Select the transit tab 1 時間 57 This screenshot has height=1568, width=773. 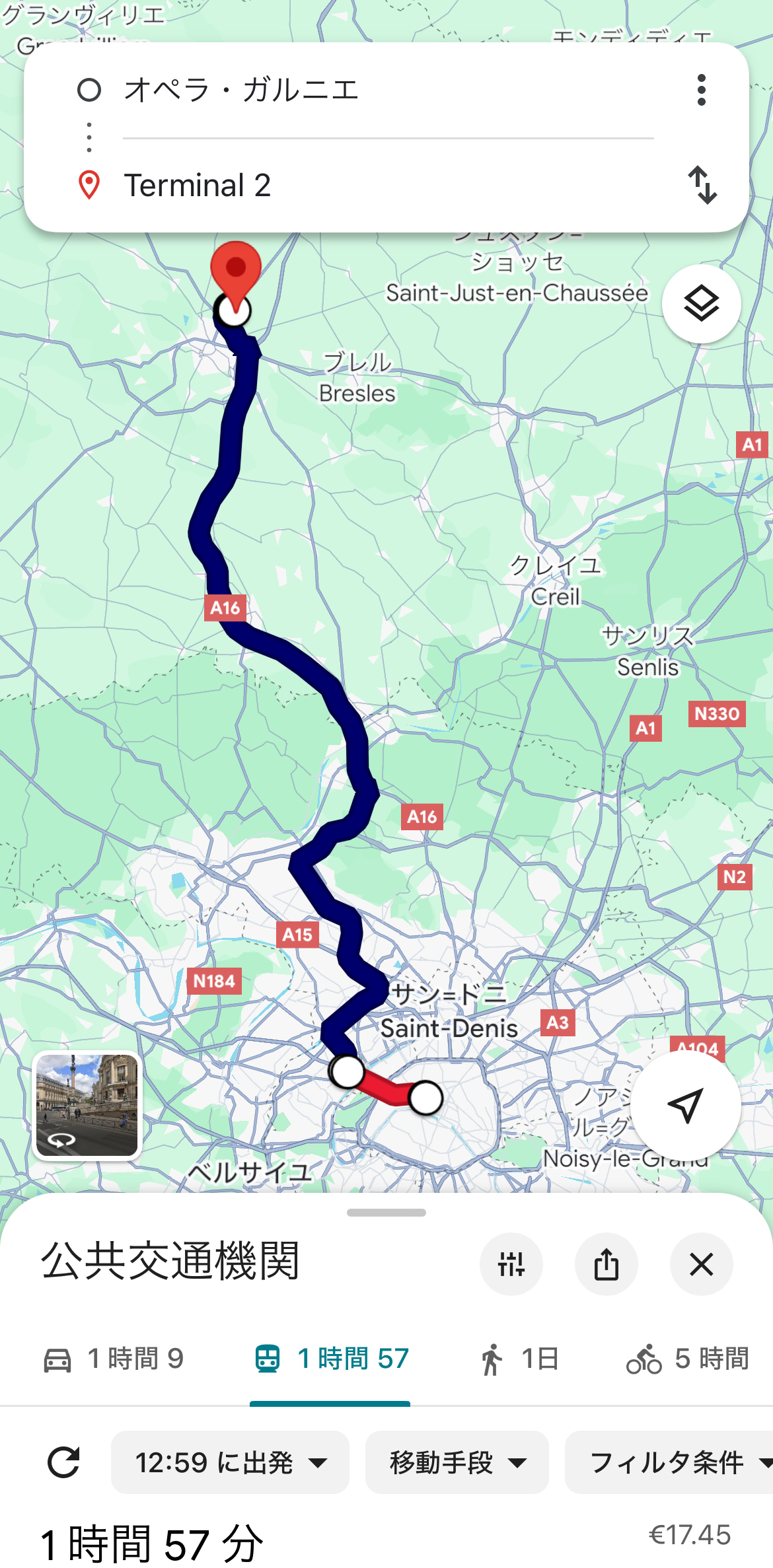(331, 1359)
